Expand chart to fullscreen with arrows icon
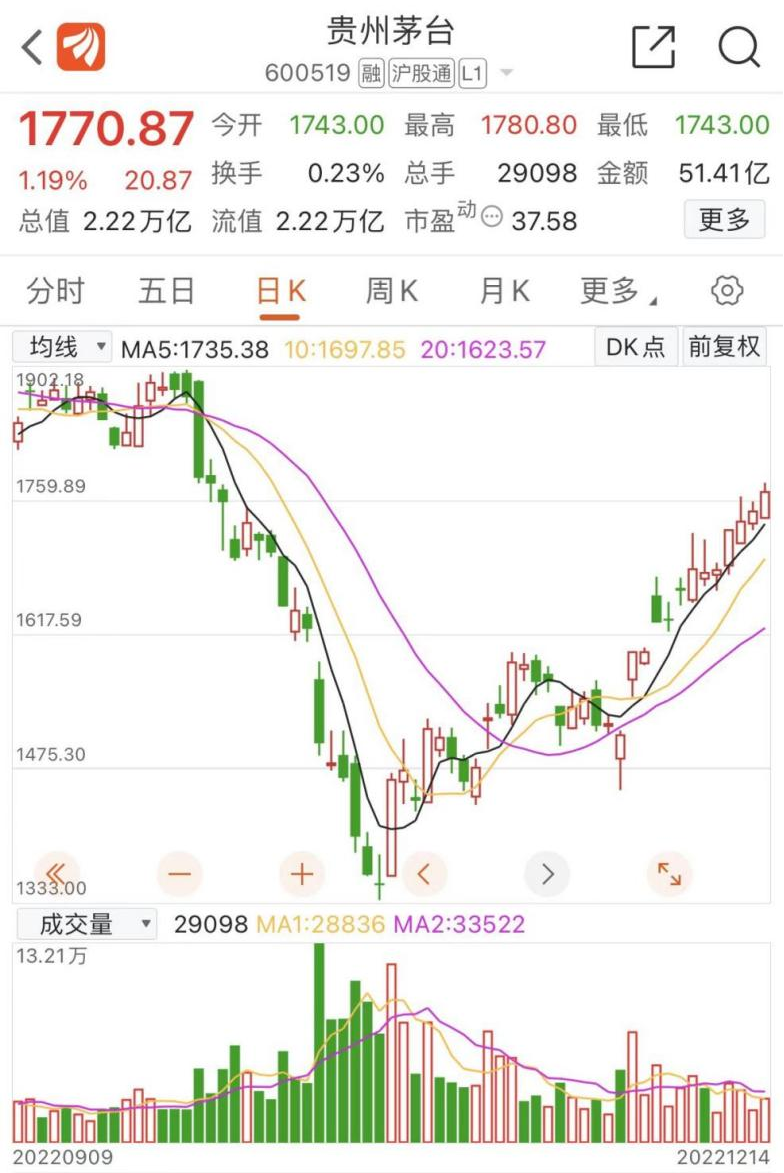 tap(670, 873)
